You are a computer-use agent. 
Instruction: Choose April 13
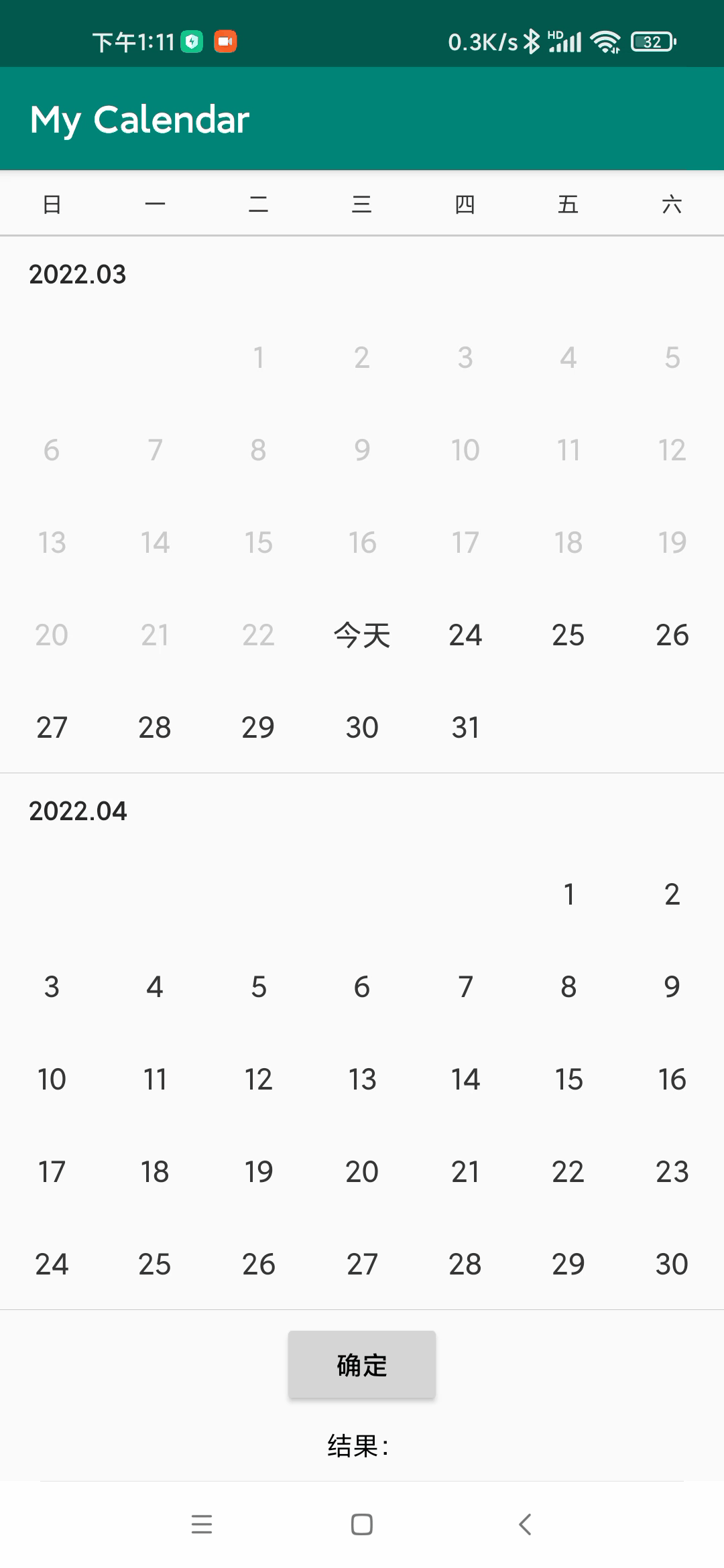(x=362, y=1079)
